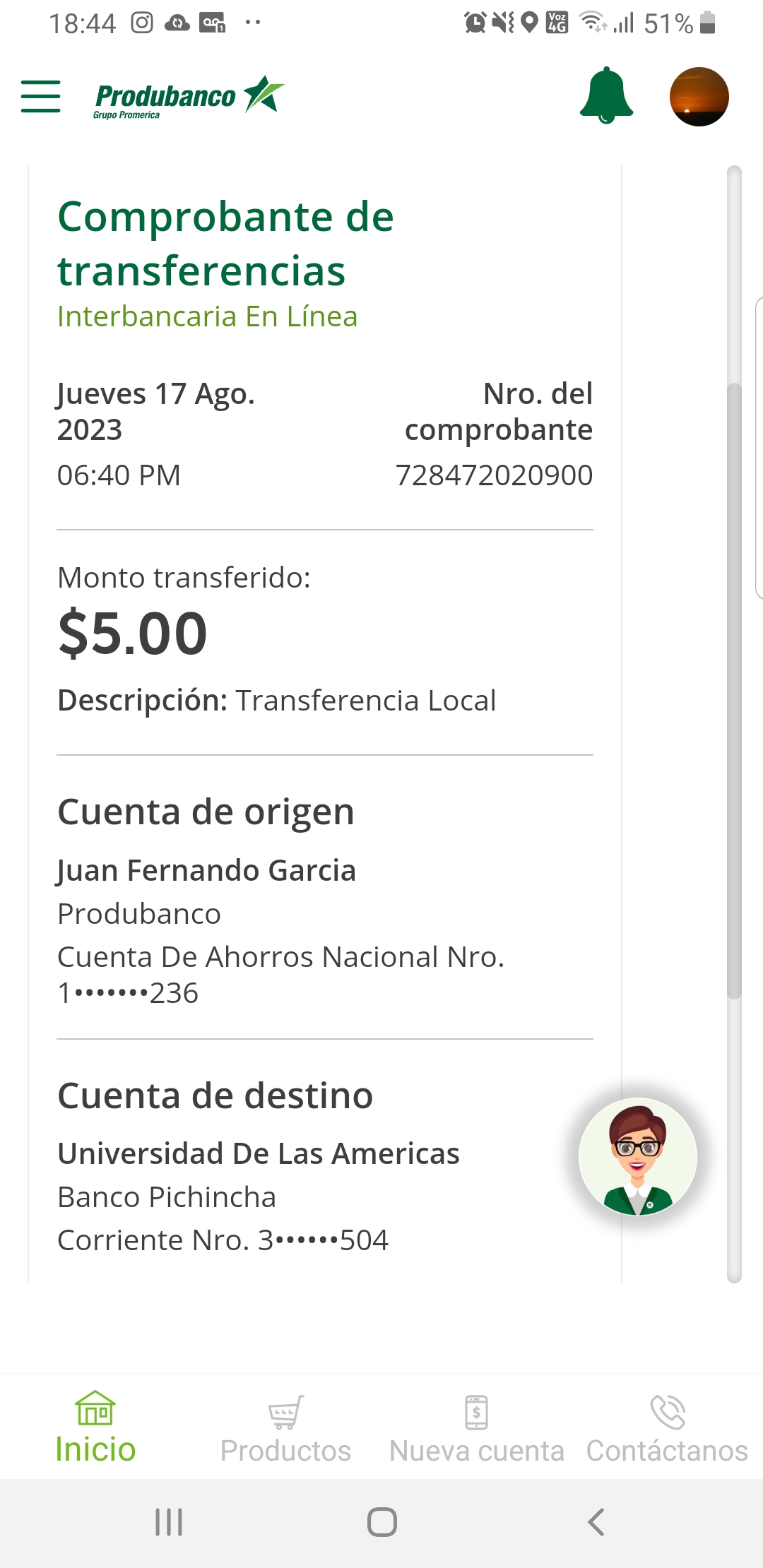Image resolution: width=763 pixels, height=1568 pixels.
Task: Go back using the system back button
Action: point(596,1521)
